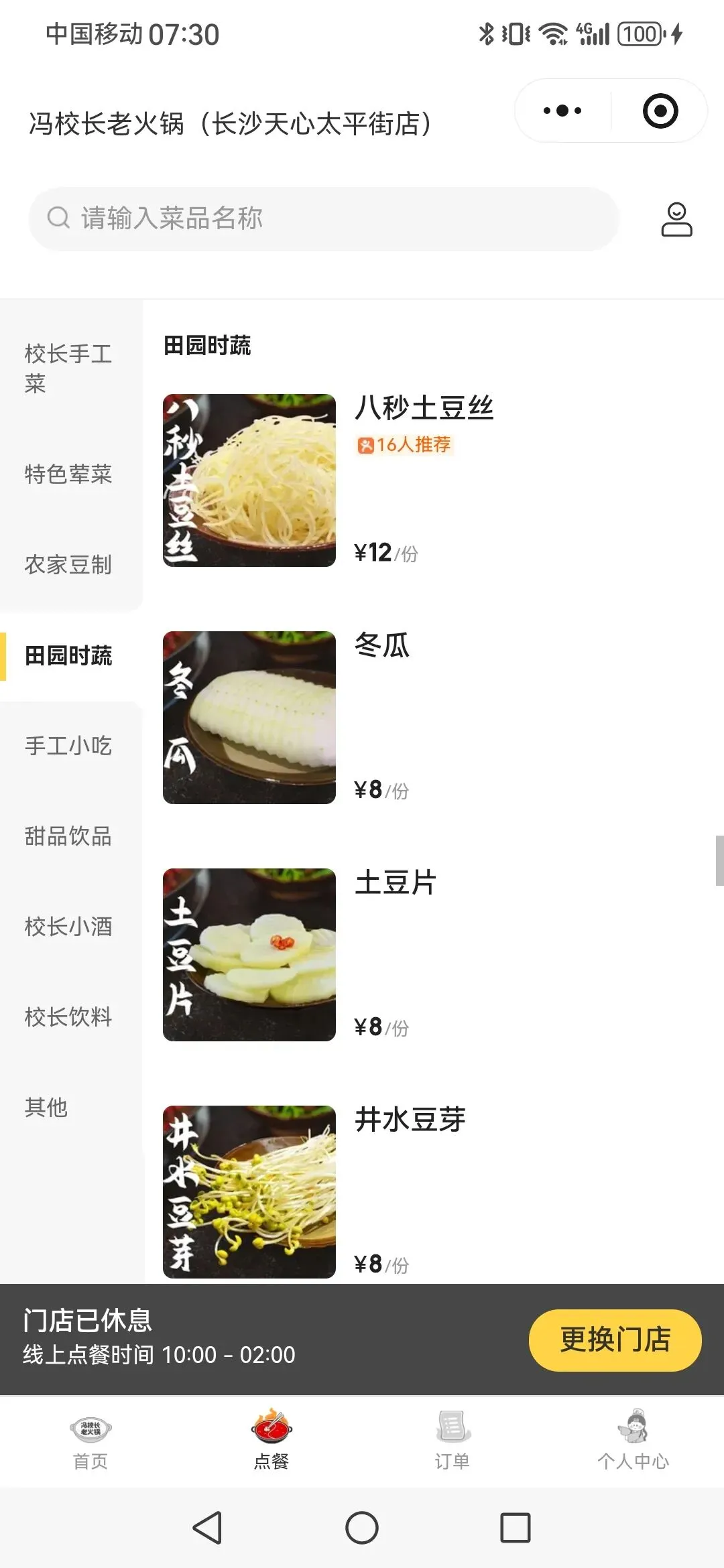Open the user profile icon beside search
The image size is (724, 1568).
(676, 219)
